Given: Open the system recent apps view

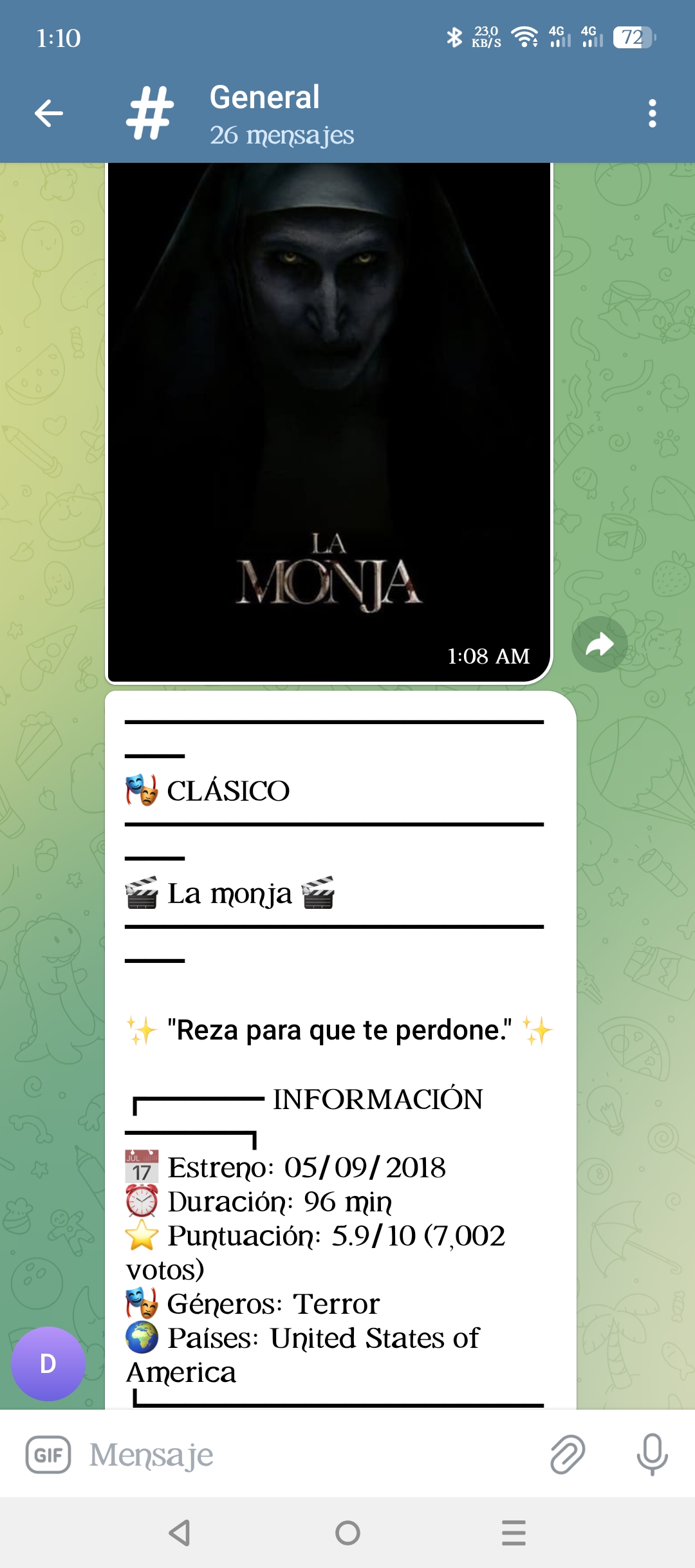Looking at the screenshot, I should coord(514,1533).
